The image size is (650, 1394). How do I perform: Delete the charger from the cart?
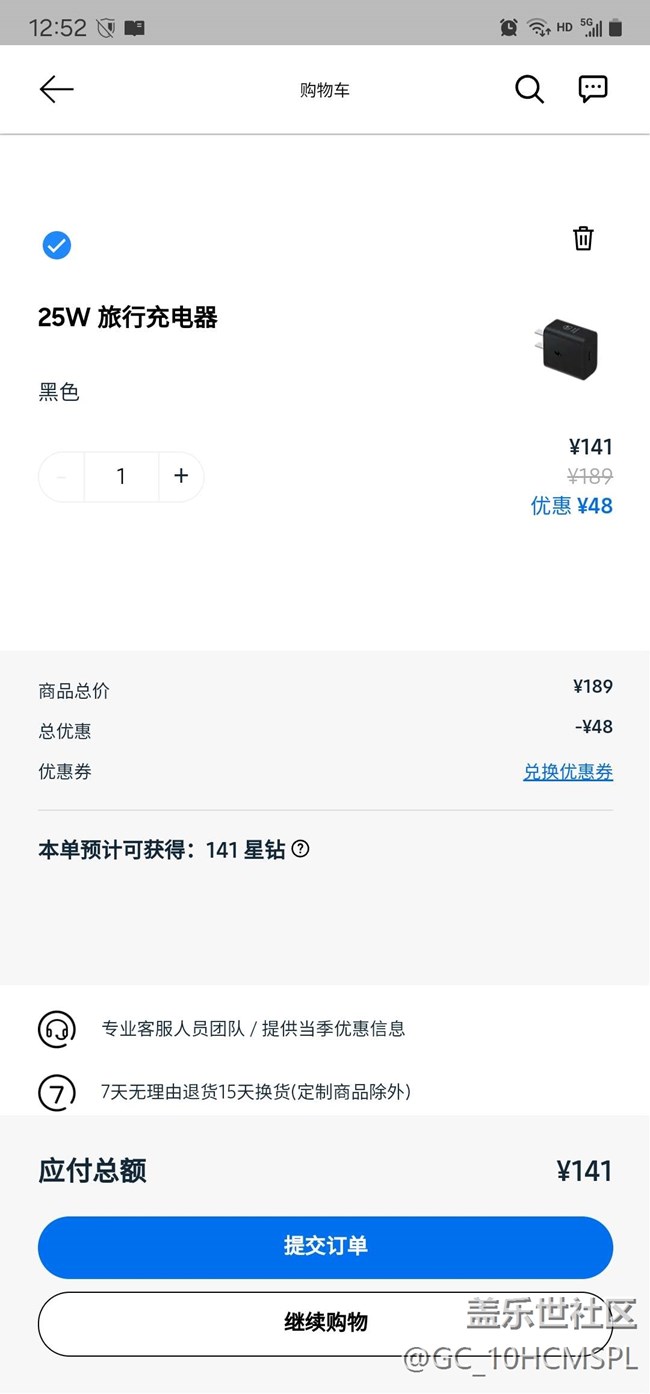(583, 238)
